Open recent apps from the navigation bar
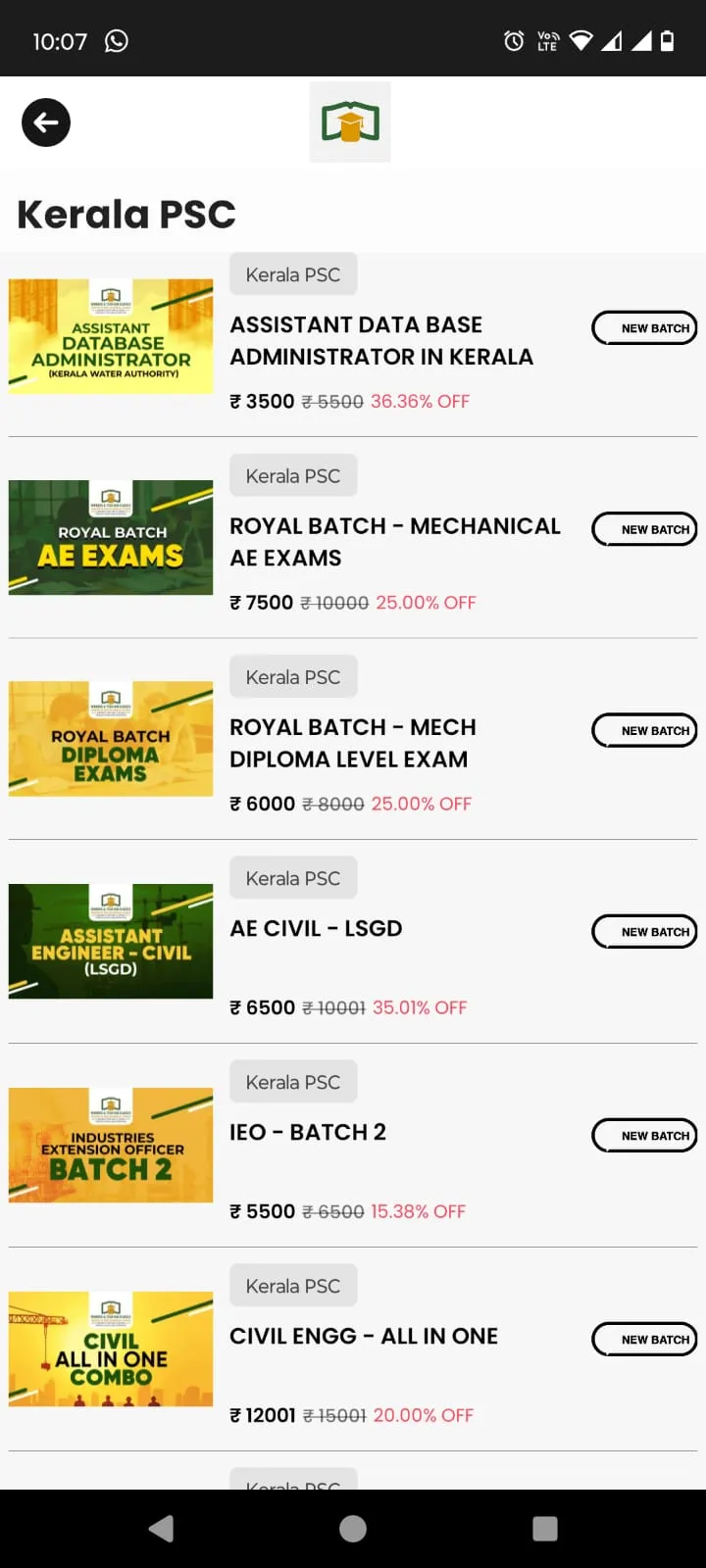The width and height of the screenshot is (706, 1568). click(545, 1529)
